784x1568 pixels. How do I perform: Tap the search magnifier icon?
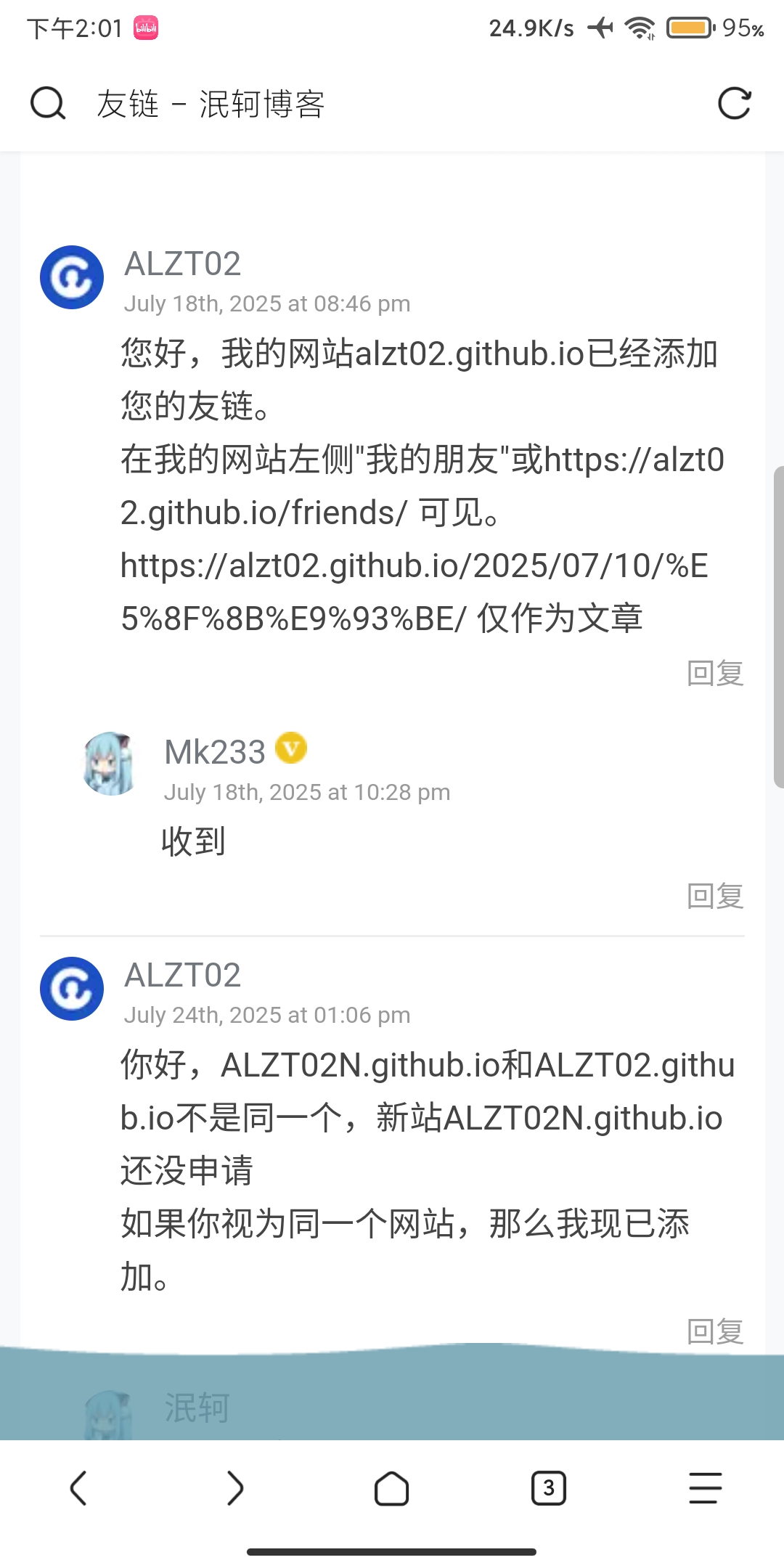tap(46, 103)
